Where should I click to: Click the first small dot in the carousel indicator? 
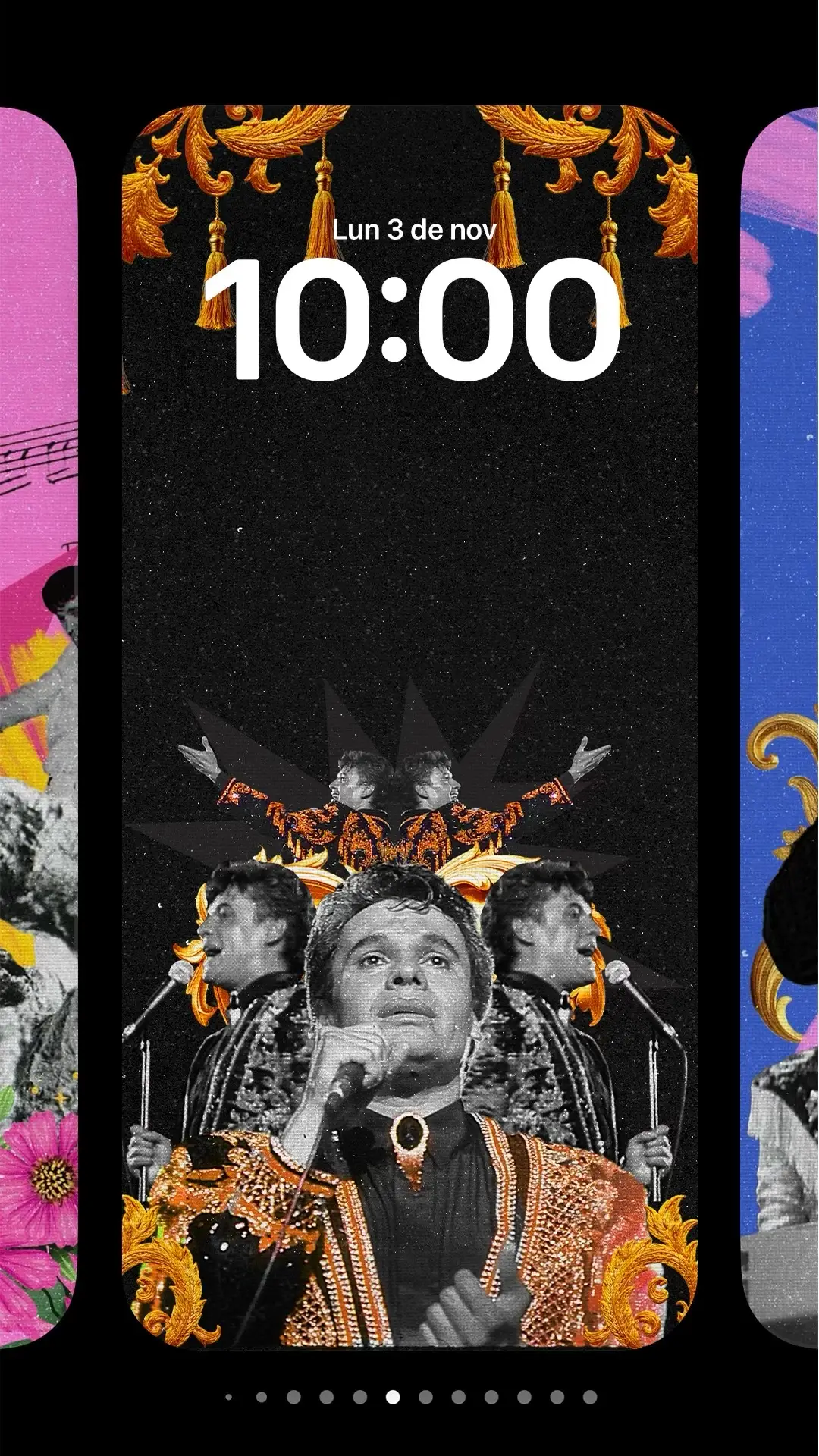[229, 1397]
